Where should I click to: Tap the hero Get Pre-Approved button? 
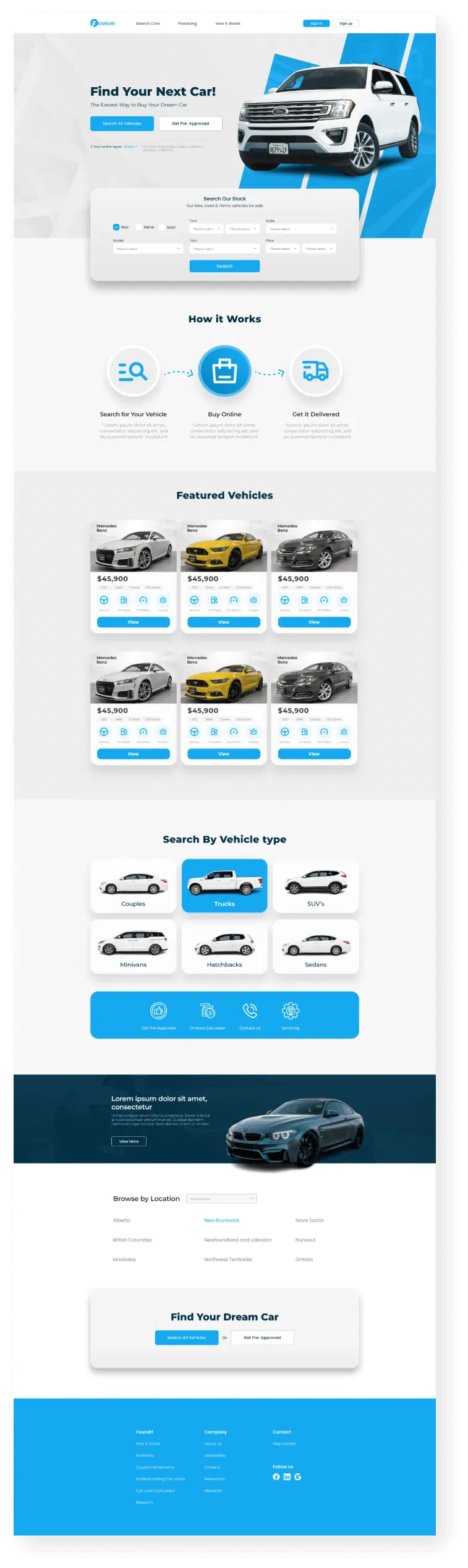point(190,124)
